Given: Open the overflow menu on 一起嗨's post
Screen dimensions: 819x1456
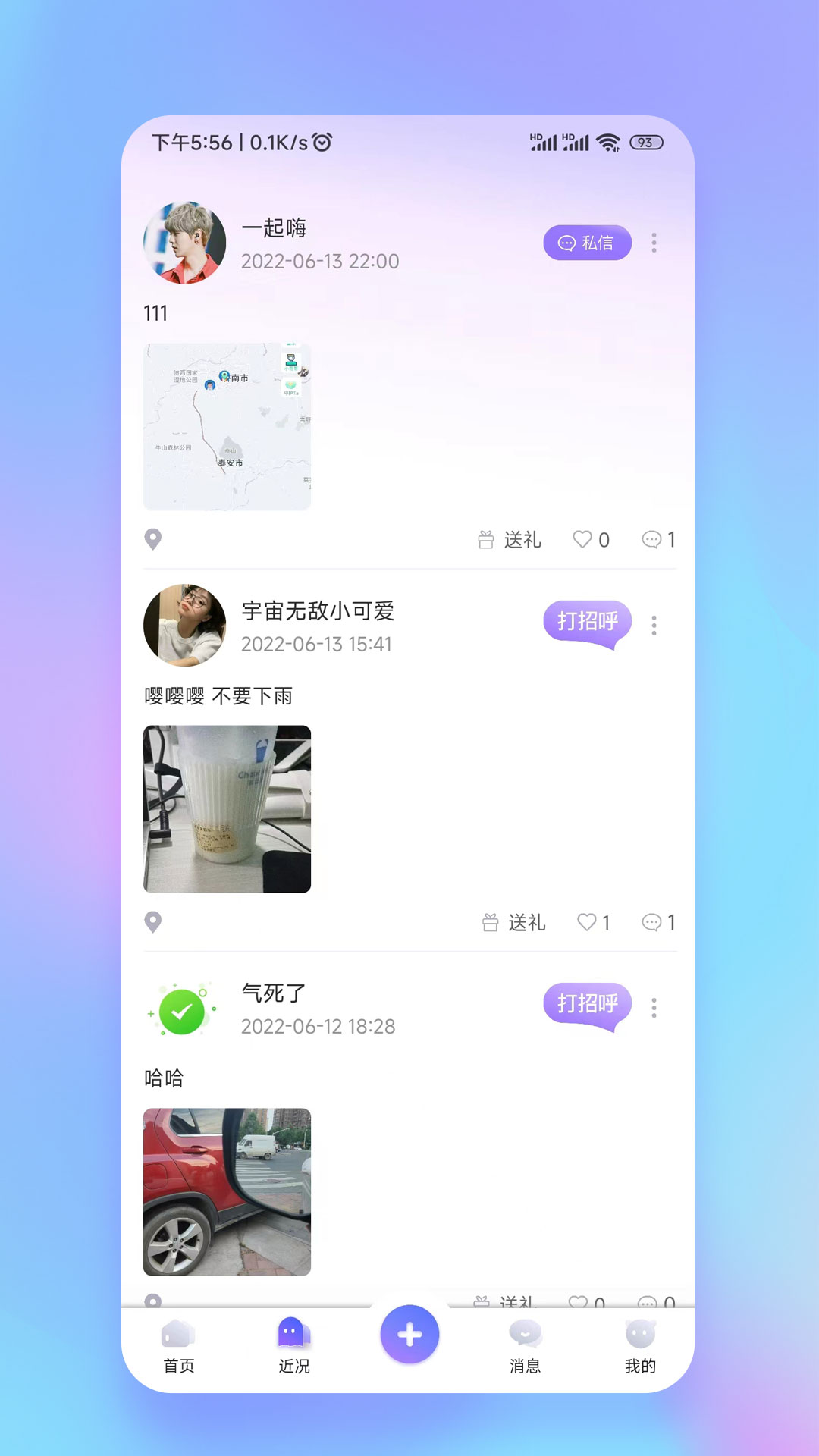Looking at the screenshot, I should [654, 243].
